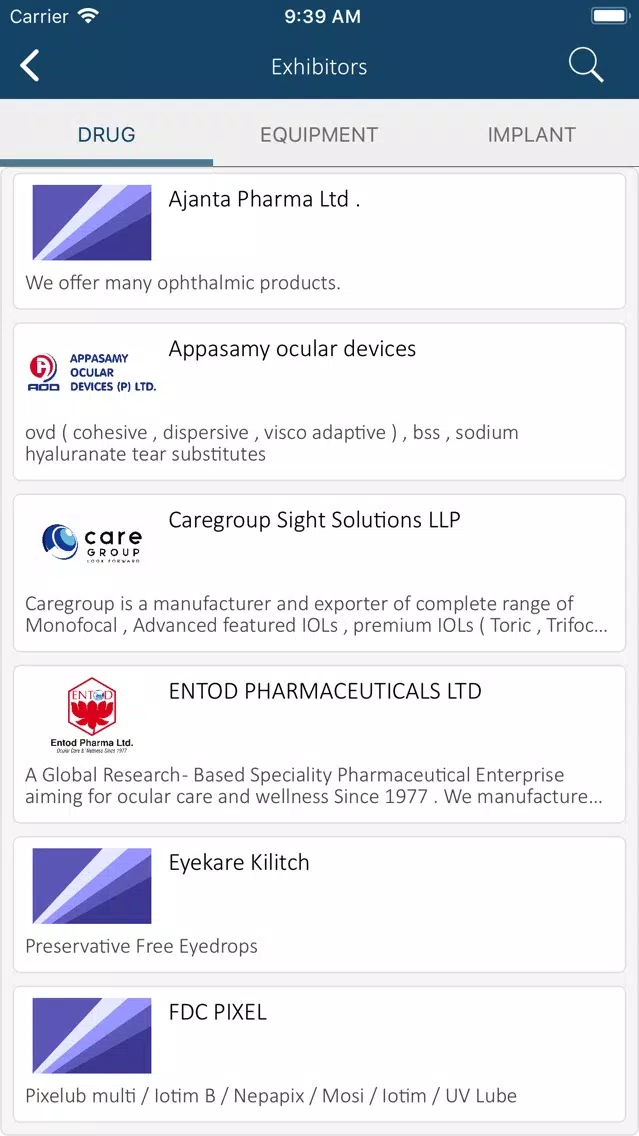Screen dimensions: 639x1136
Task: Open ENTOD PHARMACEUTICALS LTD exhibitor card
Action: [320, 744]
